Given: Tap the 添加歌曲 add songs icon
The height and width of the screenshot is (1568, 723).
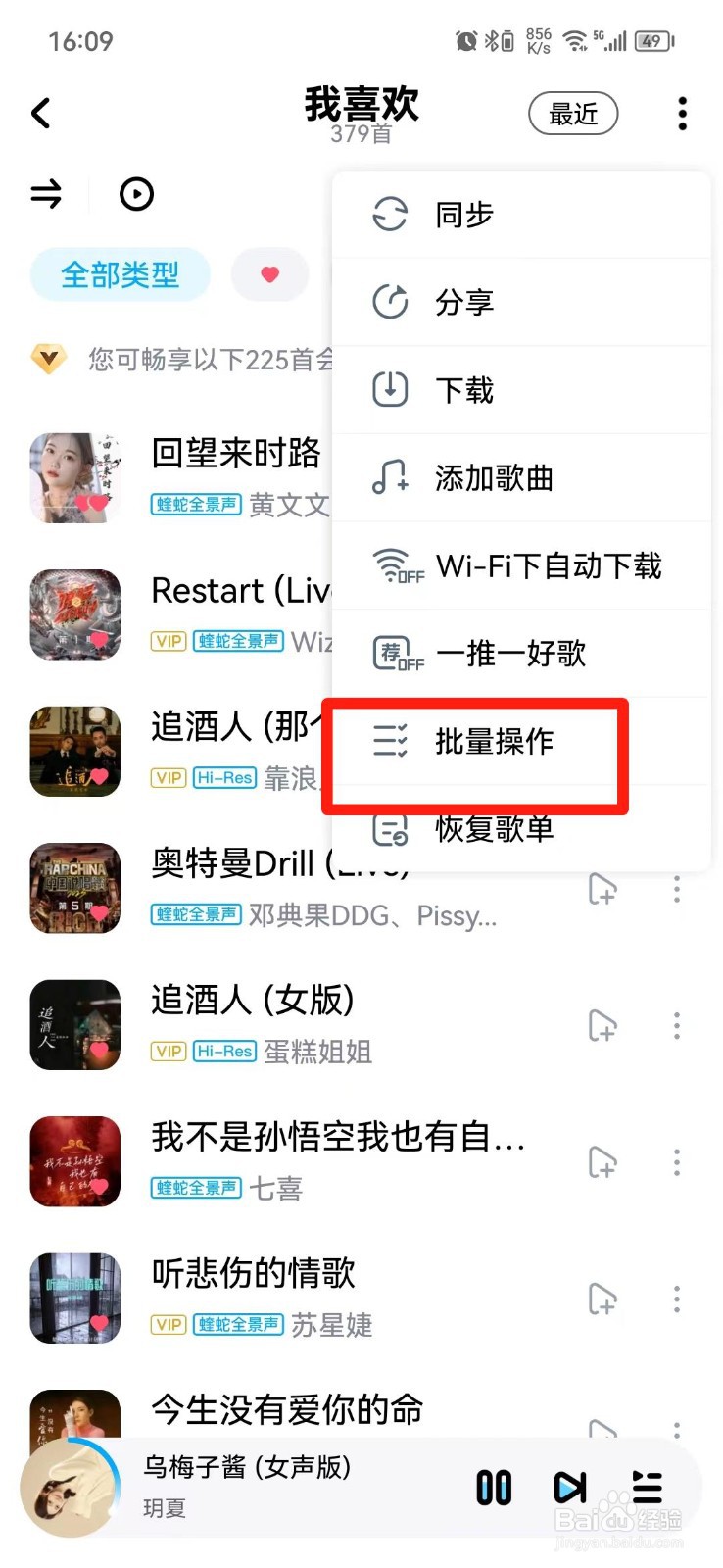Looking at the screenshot, I should point(389,478).
